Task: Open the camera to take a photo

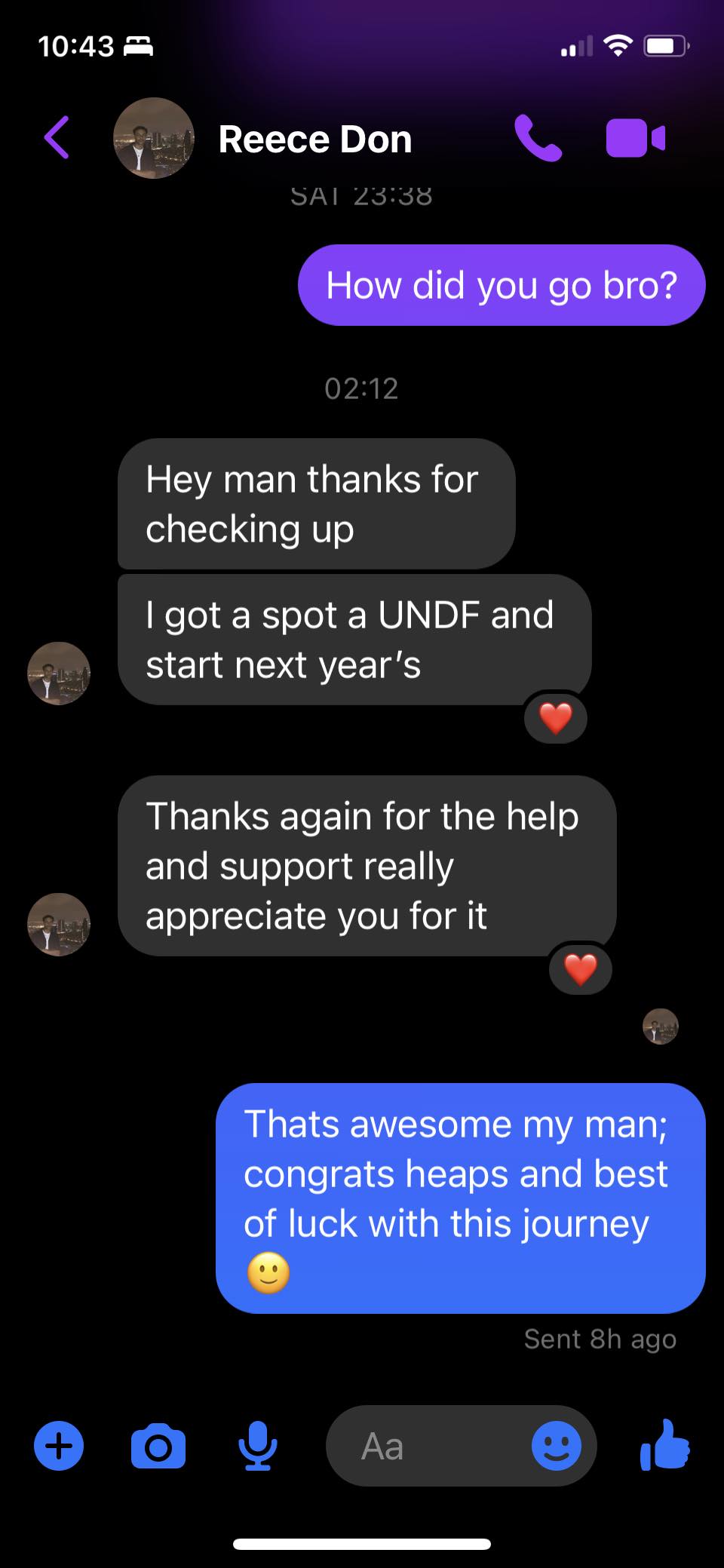Action: 158,1446
